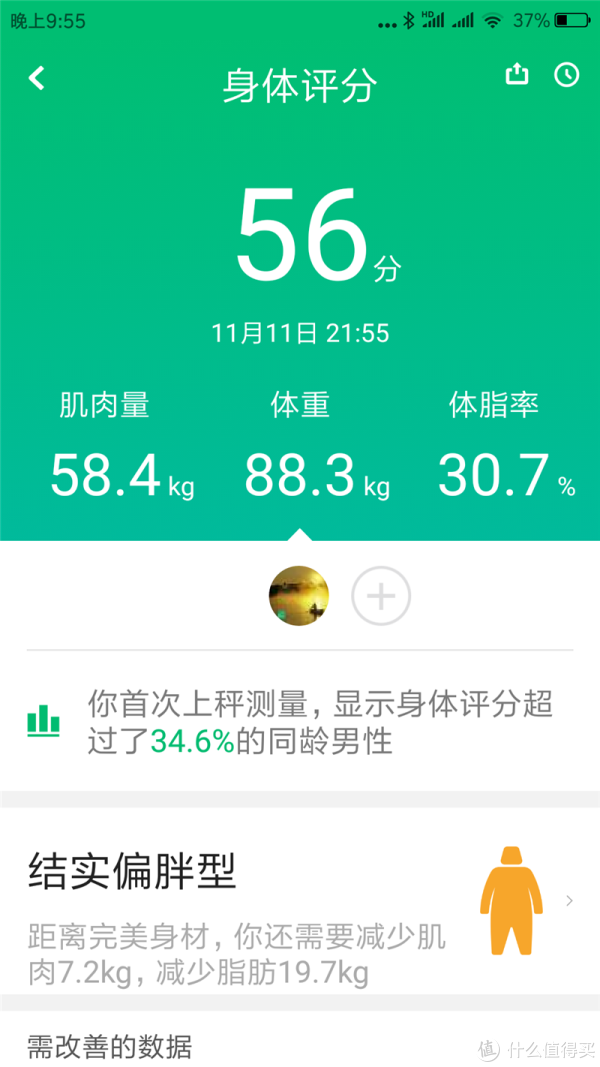Select the user profile avatar
This screenshot has width=600, height=1067.
coord(299,597)
